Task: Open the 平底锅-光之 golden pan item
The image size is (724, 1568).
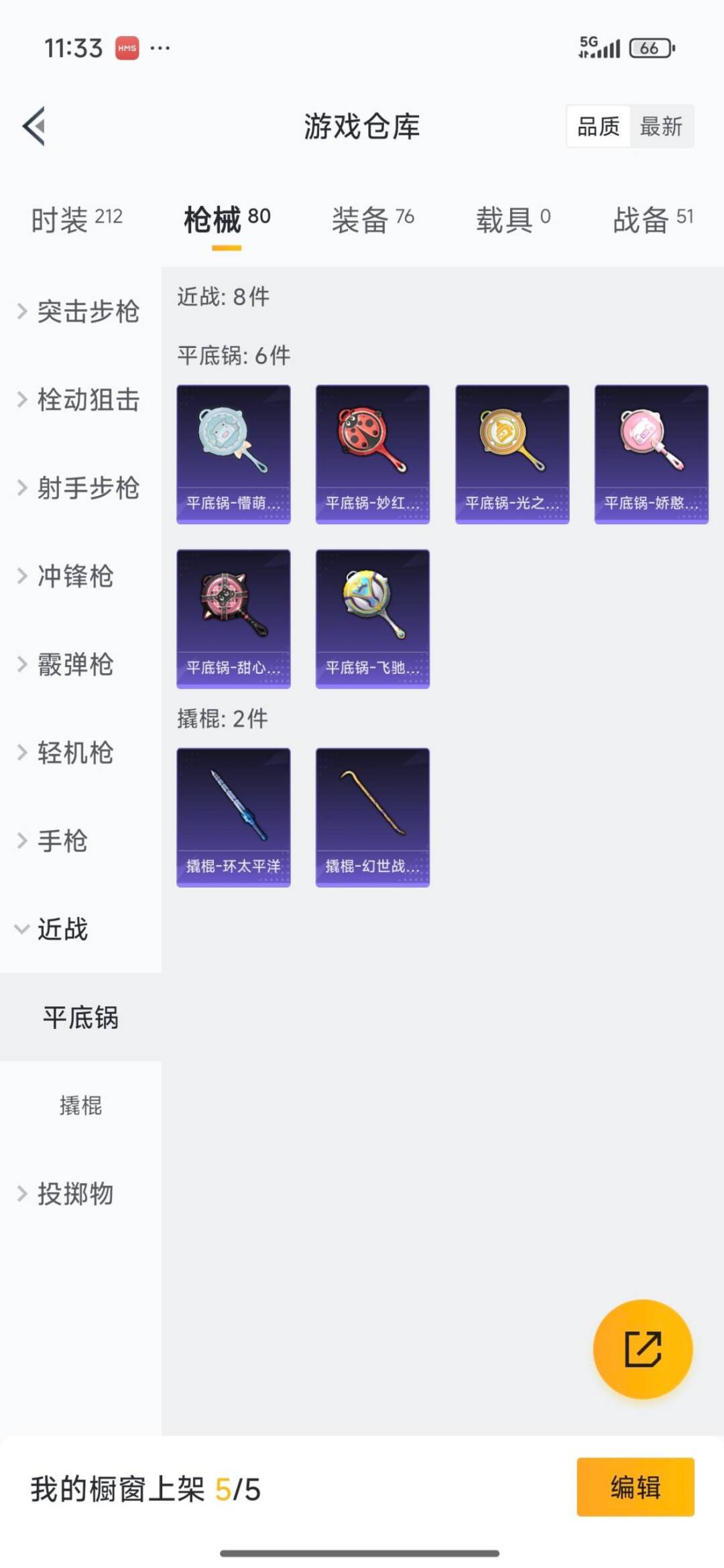Action: (511, 453)
